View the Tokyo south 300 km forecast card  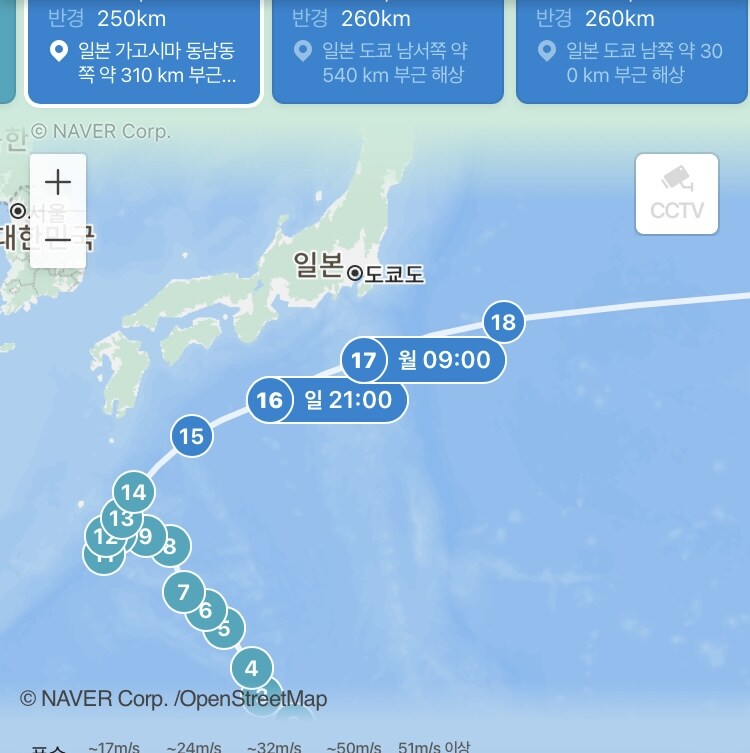click(631, 50)
